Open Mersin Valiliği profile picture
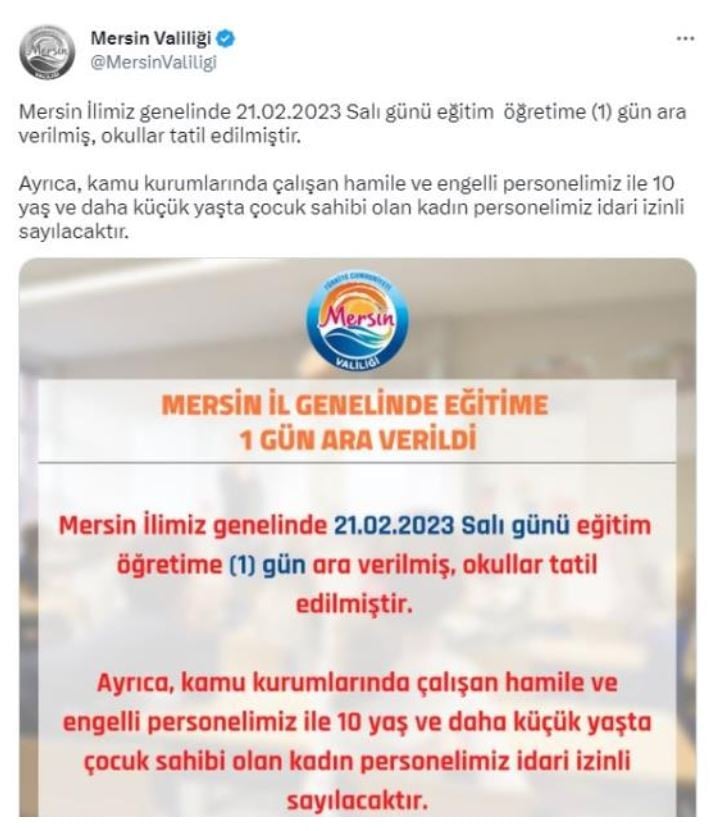Image resolution: width=713 pixels, height=831 pixels. (x=47, y=50)
